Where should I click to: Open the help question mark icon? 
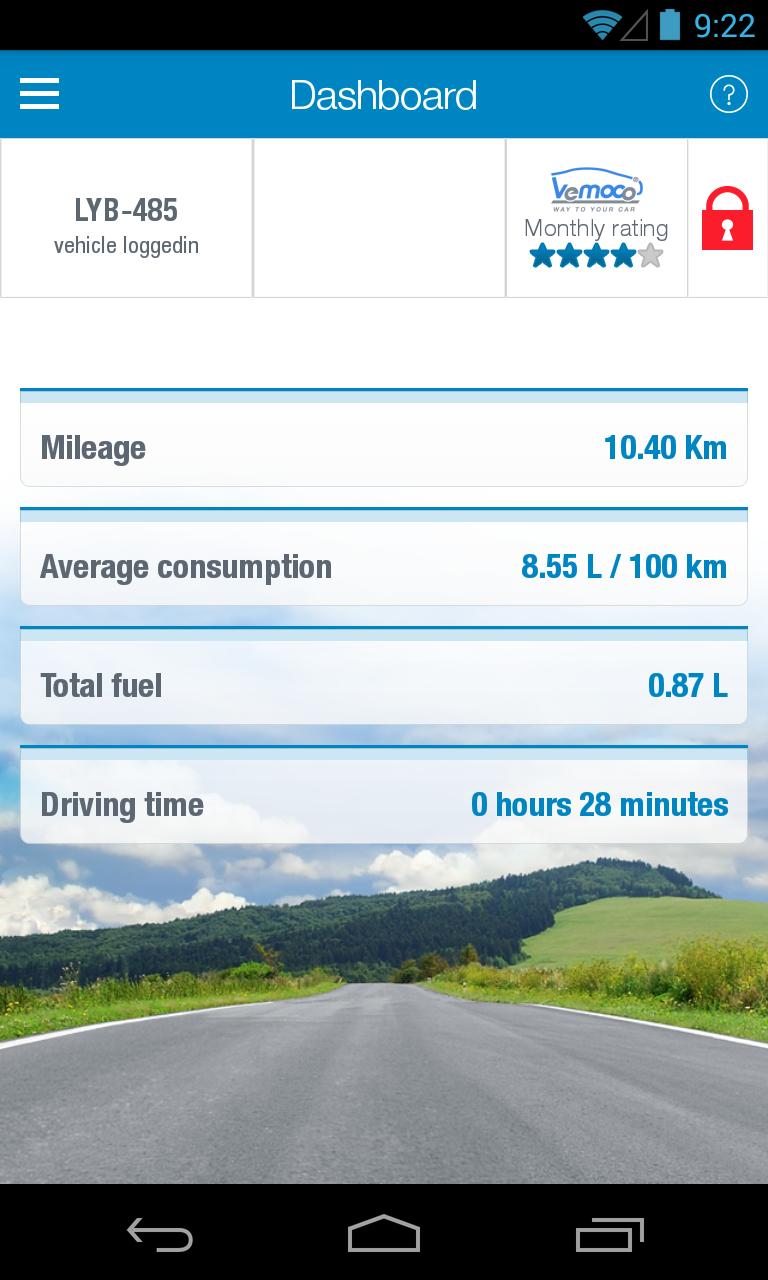coord(728,95)
